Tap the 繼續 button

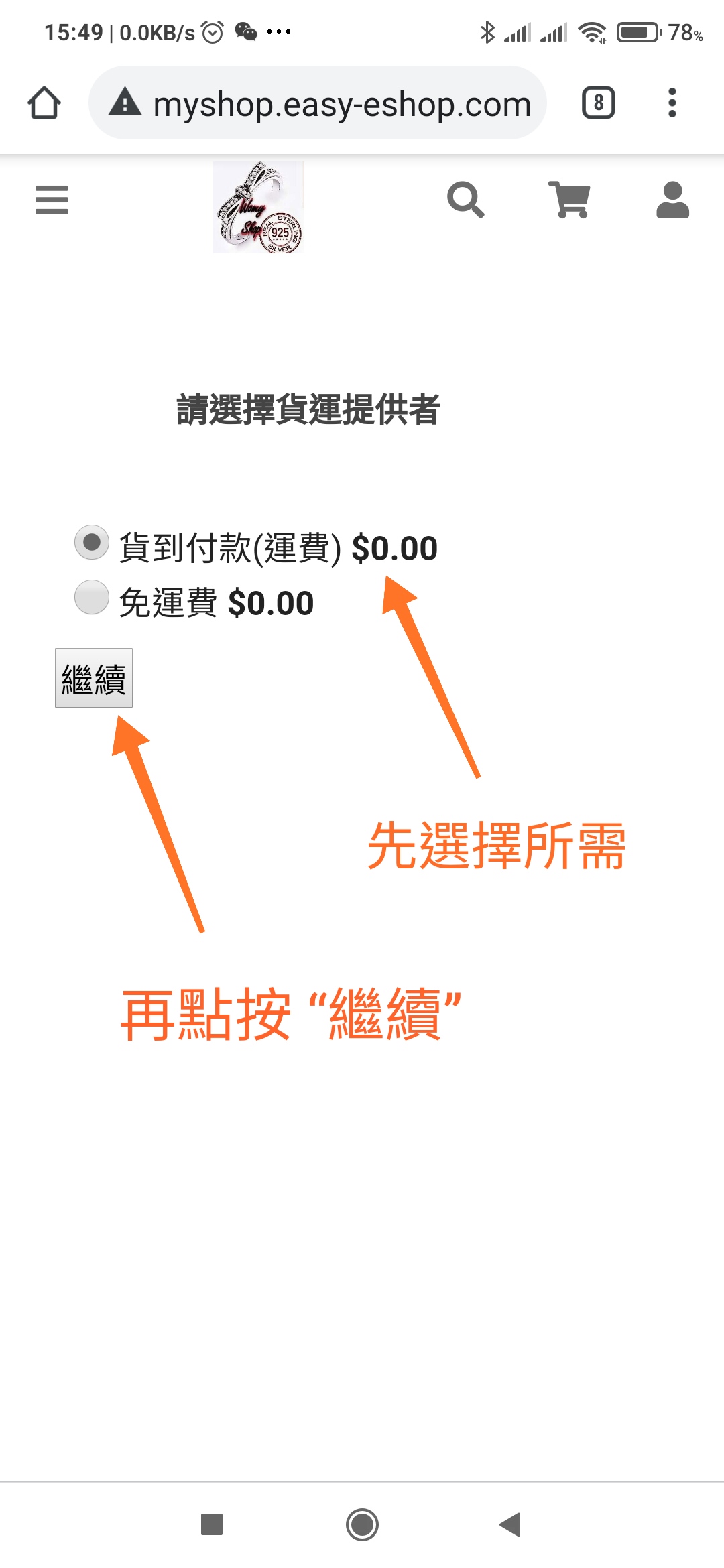[x=94, y=677]
